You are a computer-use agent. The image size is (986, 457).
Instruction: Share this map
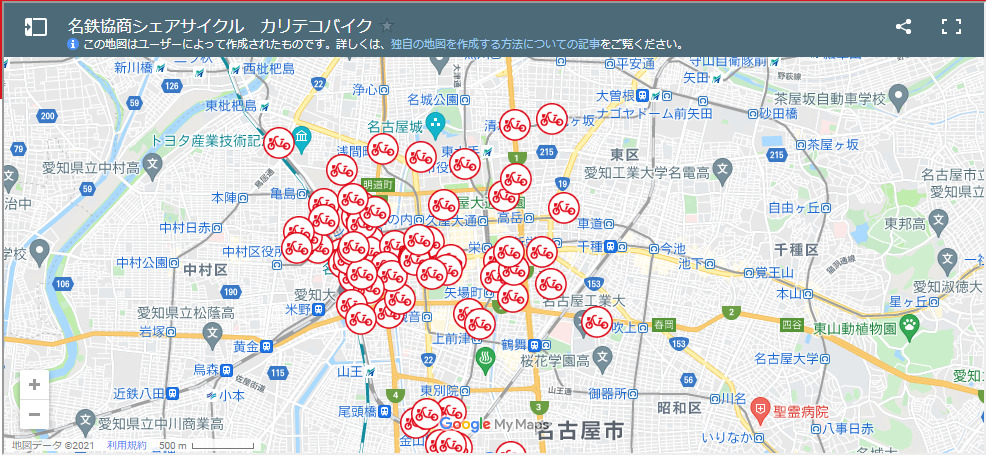point(903,28)
